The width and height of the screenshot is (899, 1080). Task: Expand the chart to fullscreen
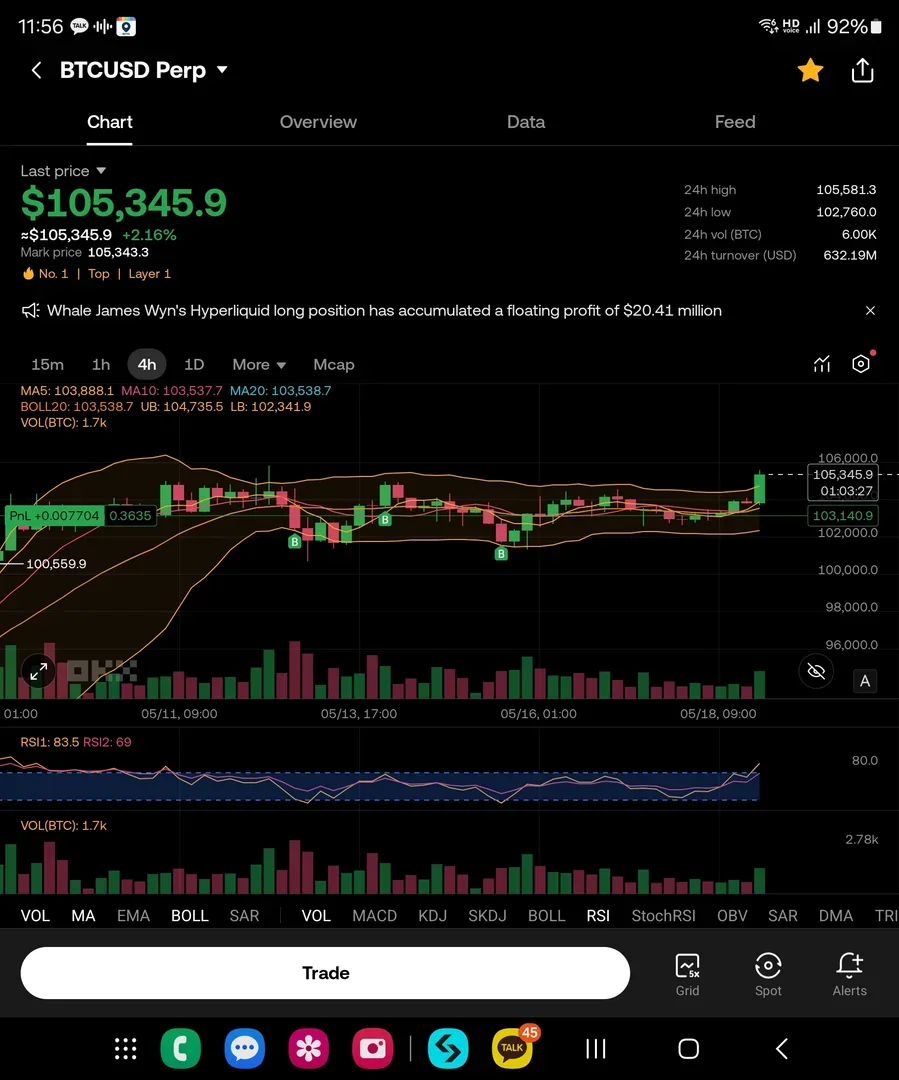[38, 672]
